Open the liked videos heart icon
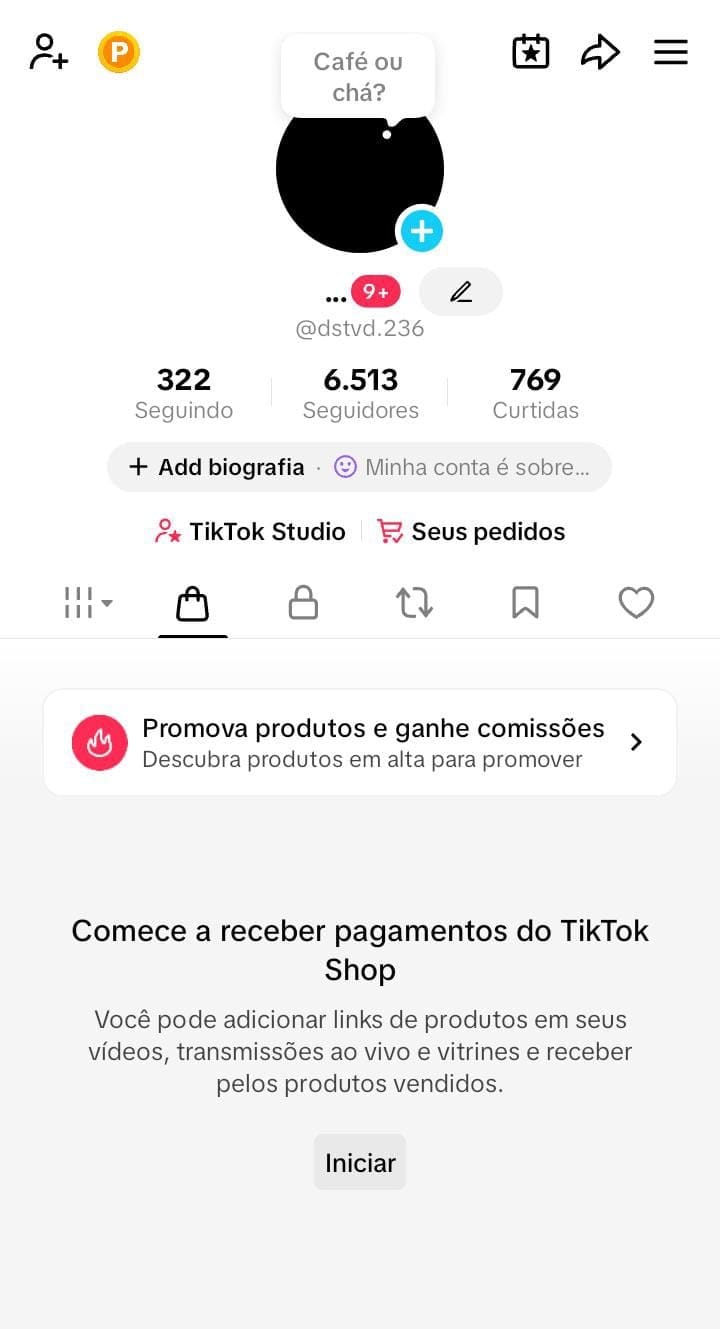 (x=636, y=602)
